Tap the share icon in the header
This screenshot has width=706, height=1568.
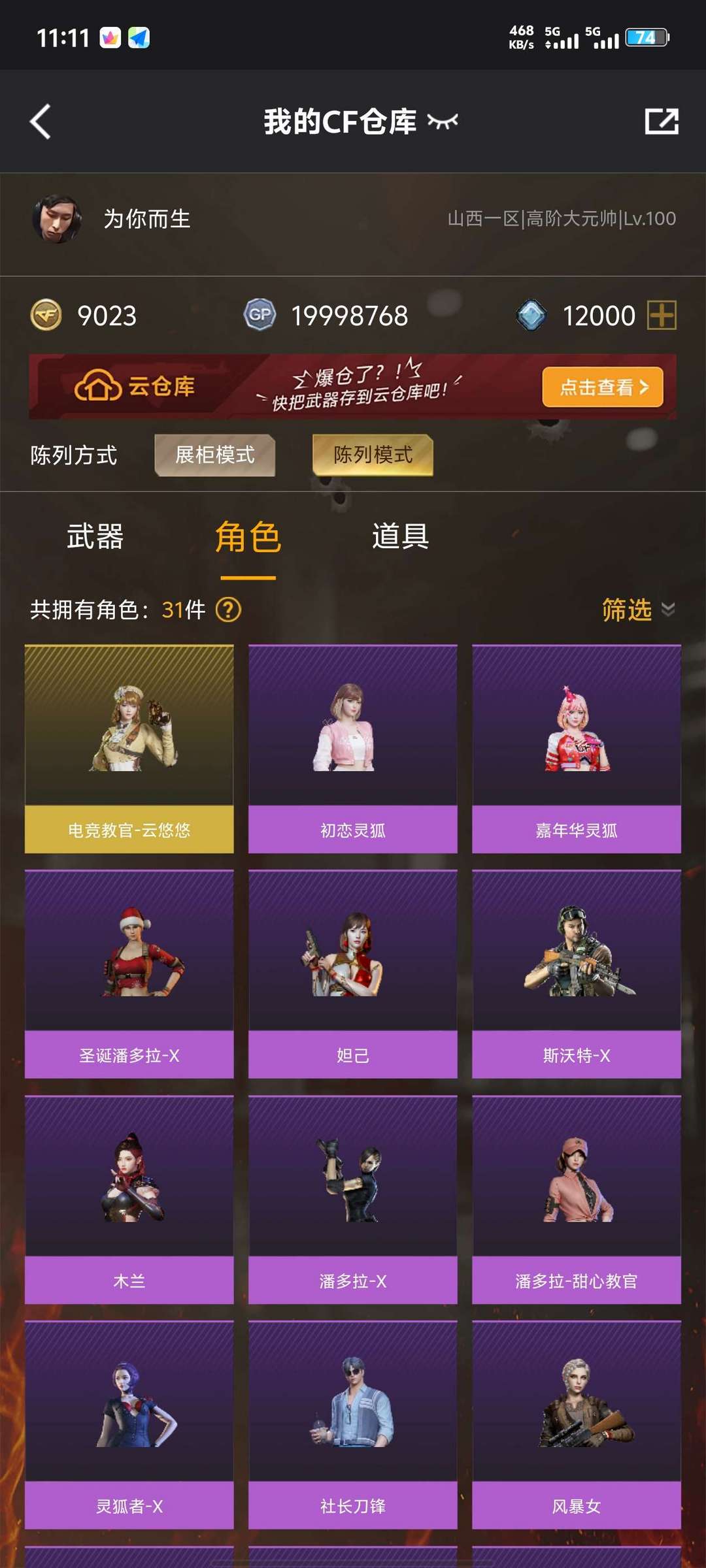(662, 122)
